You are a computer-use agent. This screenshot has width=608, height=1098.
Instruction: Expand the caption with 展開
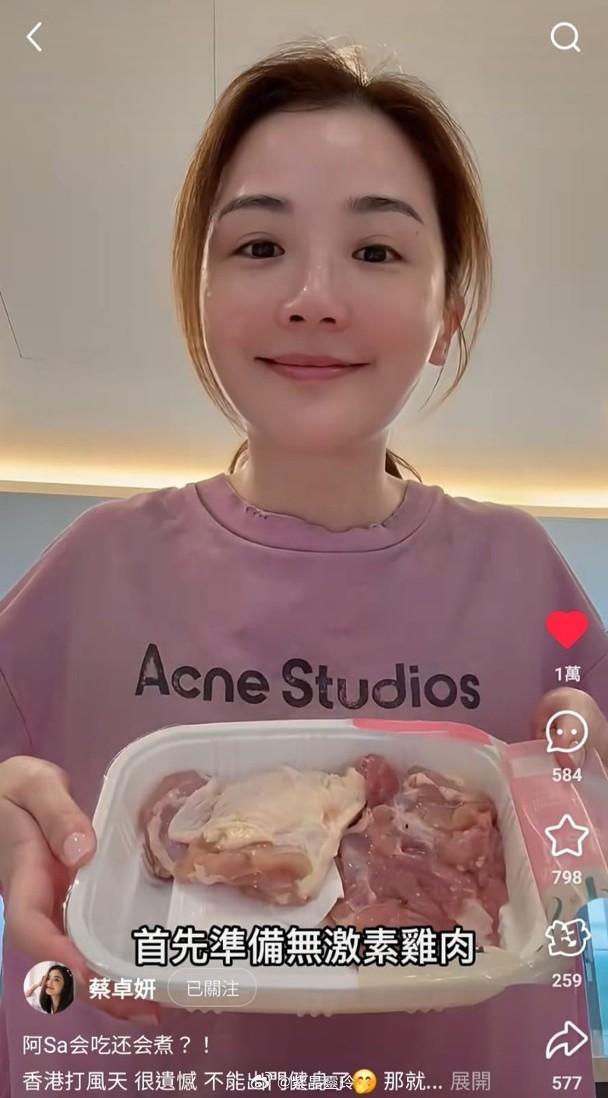point(471,1081)
